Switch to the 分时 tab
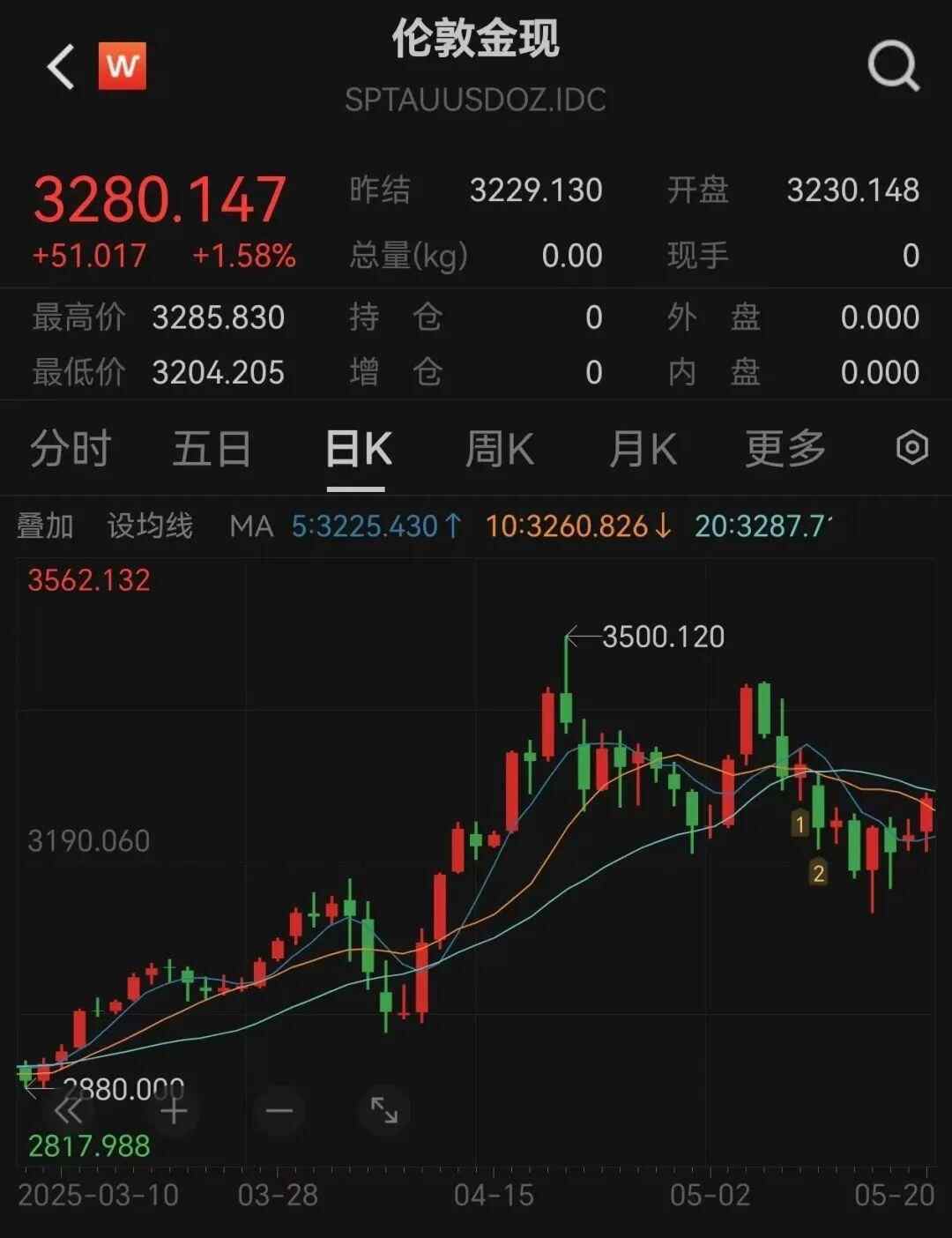 tap(71, 449)
